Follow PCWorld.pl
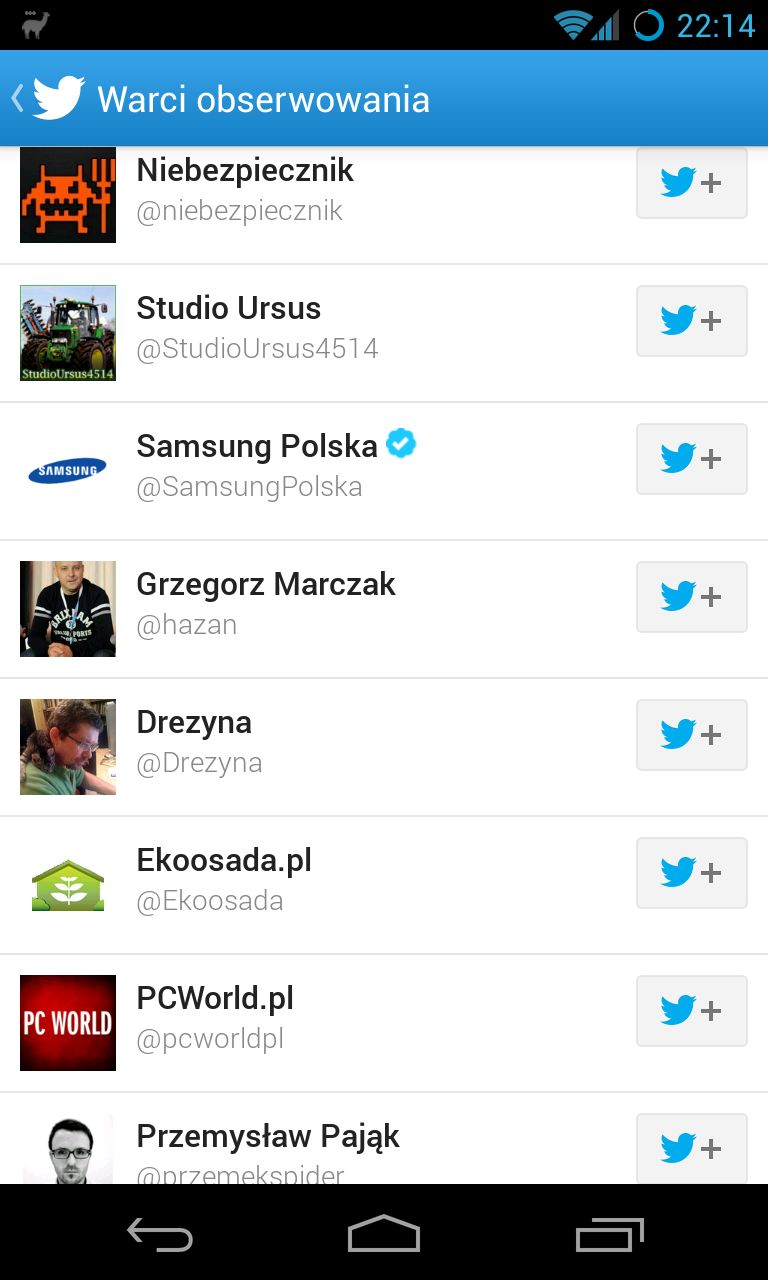The height and width of the screenshot is (1280, 768). tap(692, 1011)
